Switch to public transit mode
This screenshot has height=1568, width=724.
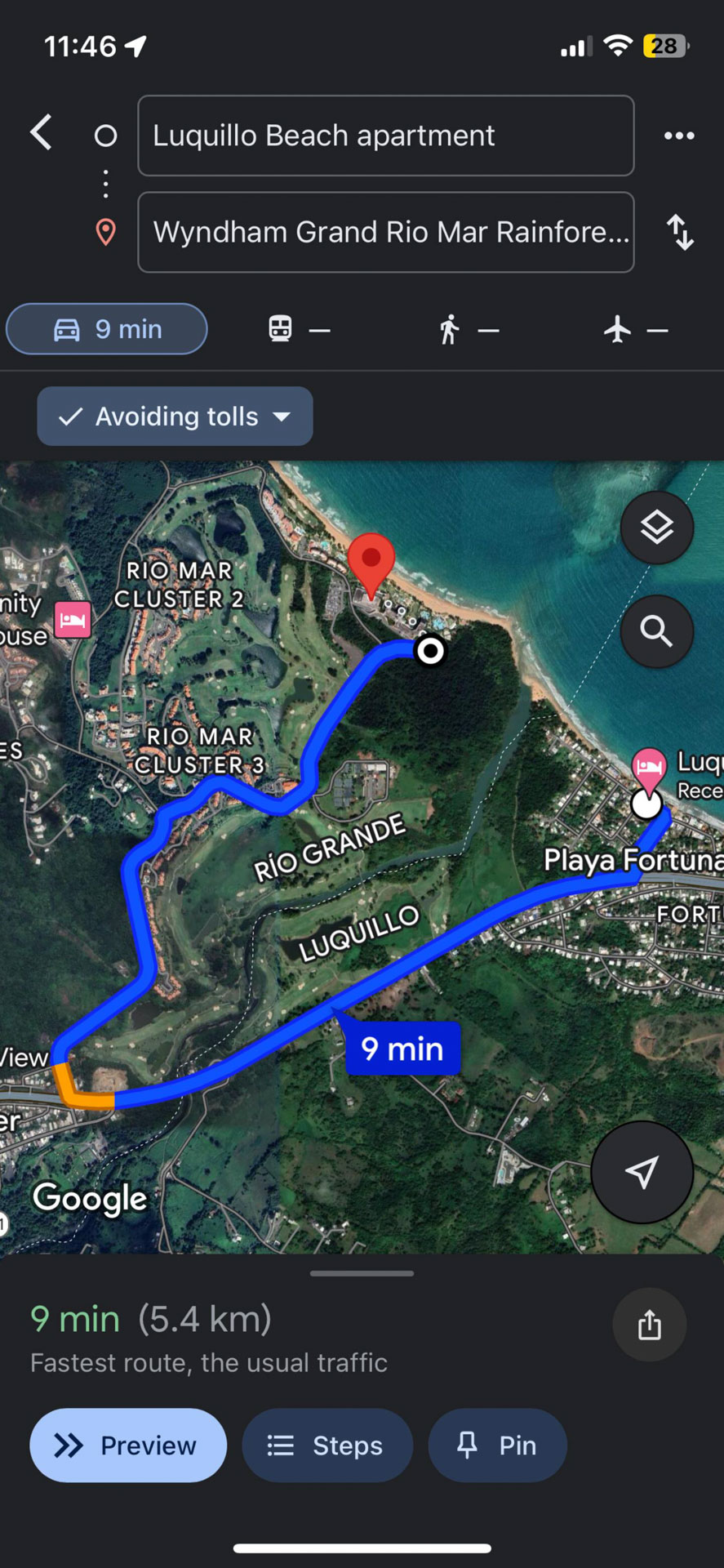(x=299, y=330)
